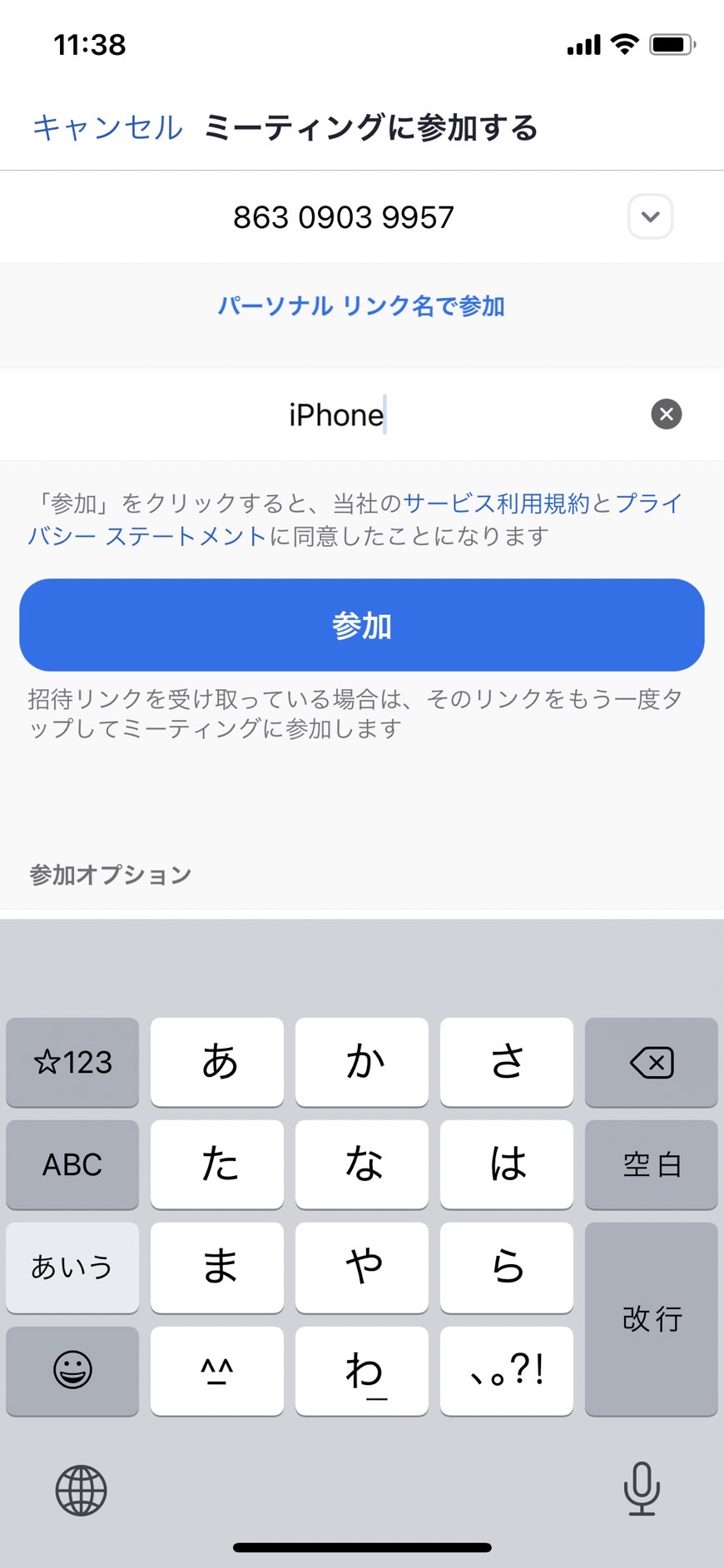Edit the meeting ID field 863 0903 9957
The image size is (724, 1568).
click(x=344, y=217)
